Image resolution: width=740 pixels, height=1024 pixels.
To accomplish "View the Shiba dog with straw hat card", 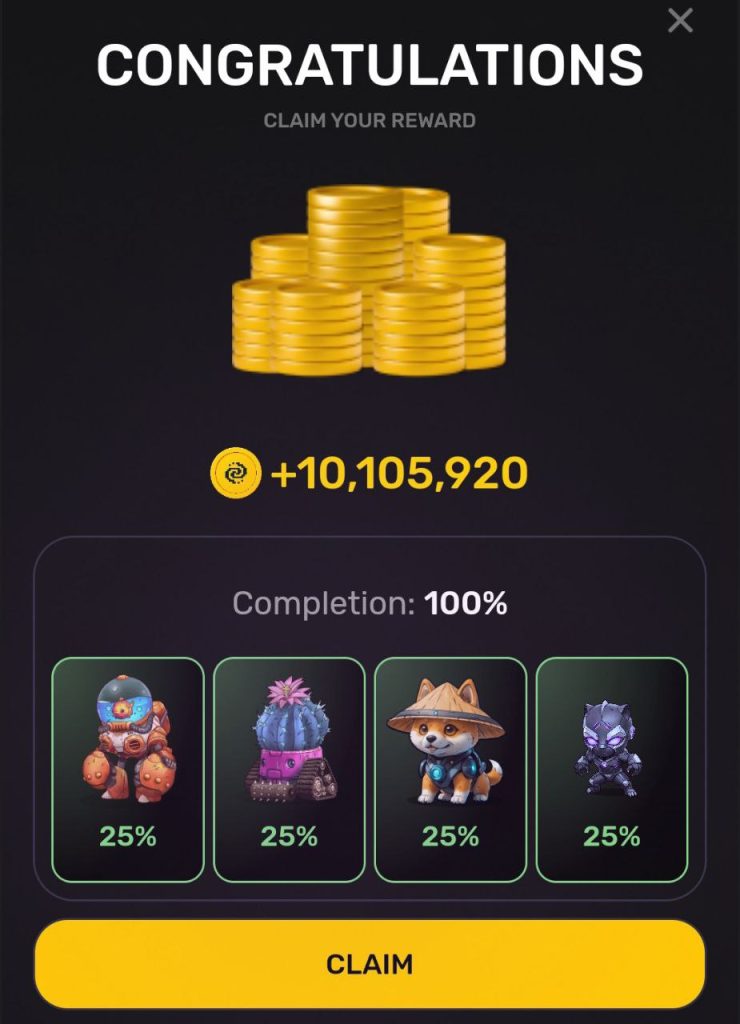I will (x=450, y=769).
